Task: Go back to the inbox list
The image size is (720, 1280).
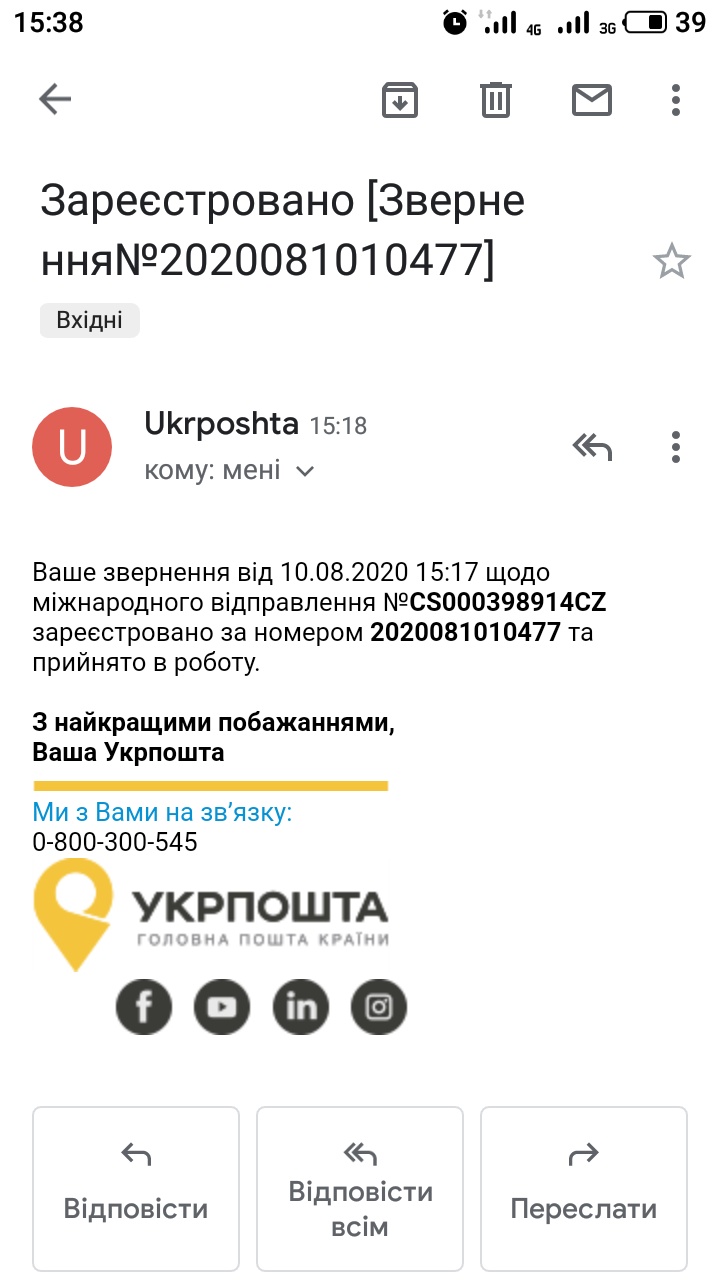Action: pos(55,99)
